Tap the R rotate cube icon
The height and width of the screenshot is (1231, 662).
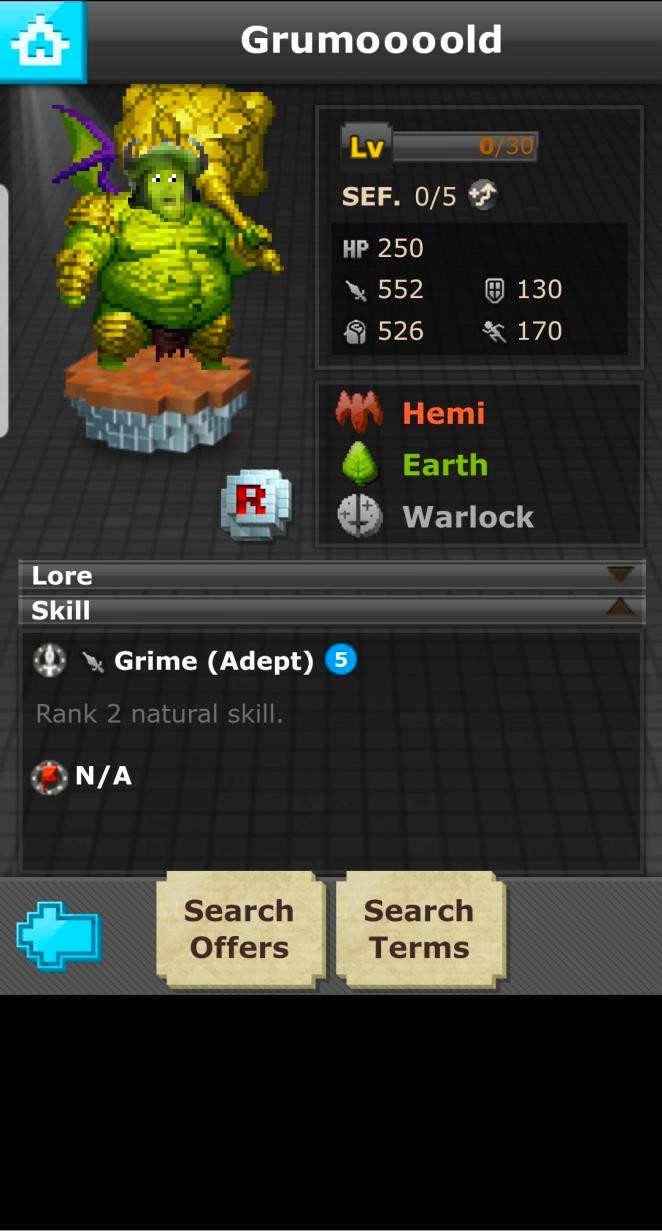click(x=255, y=503)
